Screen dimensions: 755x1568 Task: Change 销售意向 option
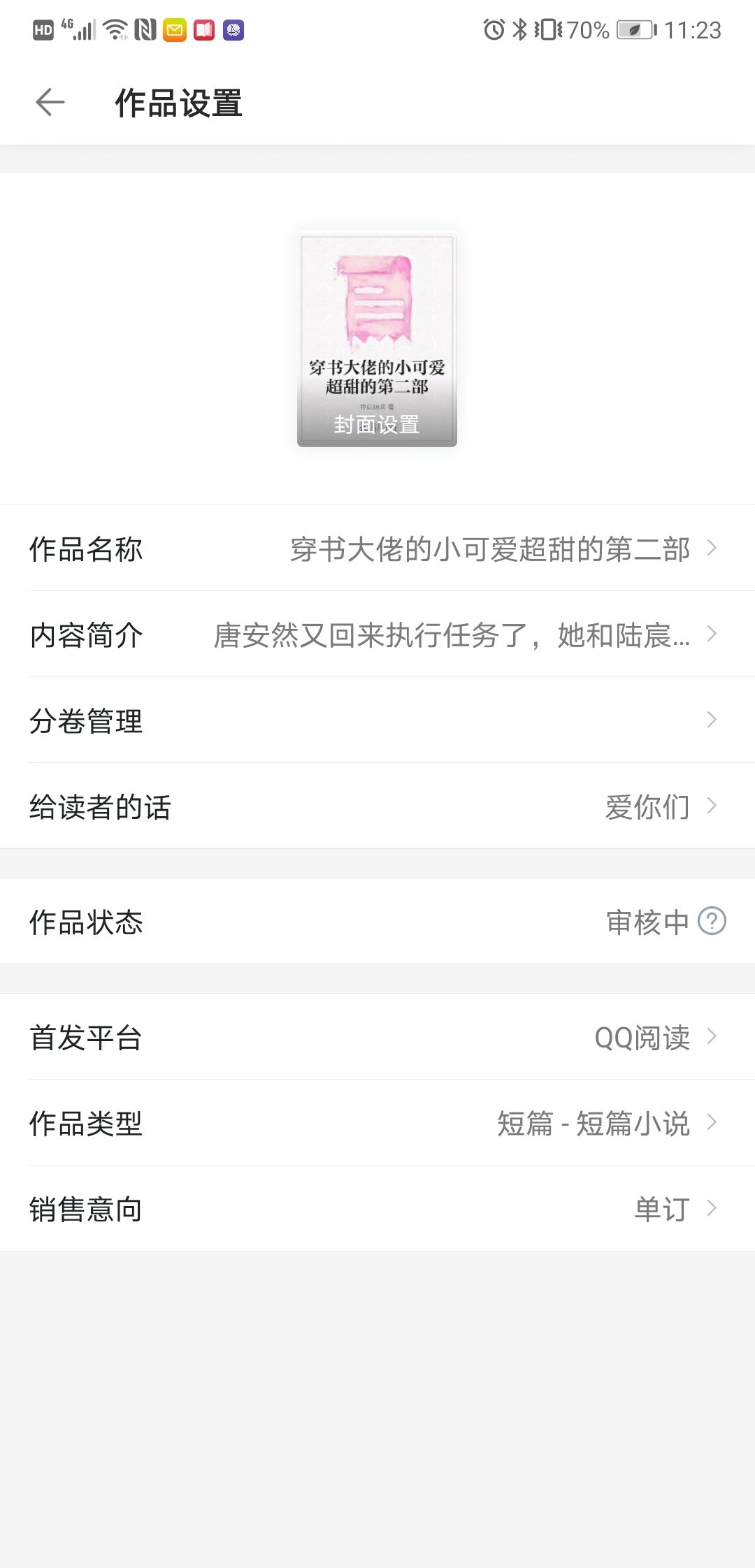[377, 1209]
